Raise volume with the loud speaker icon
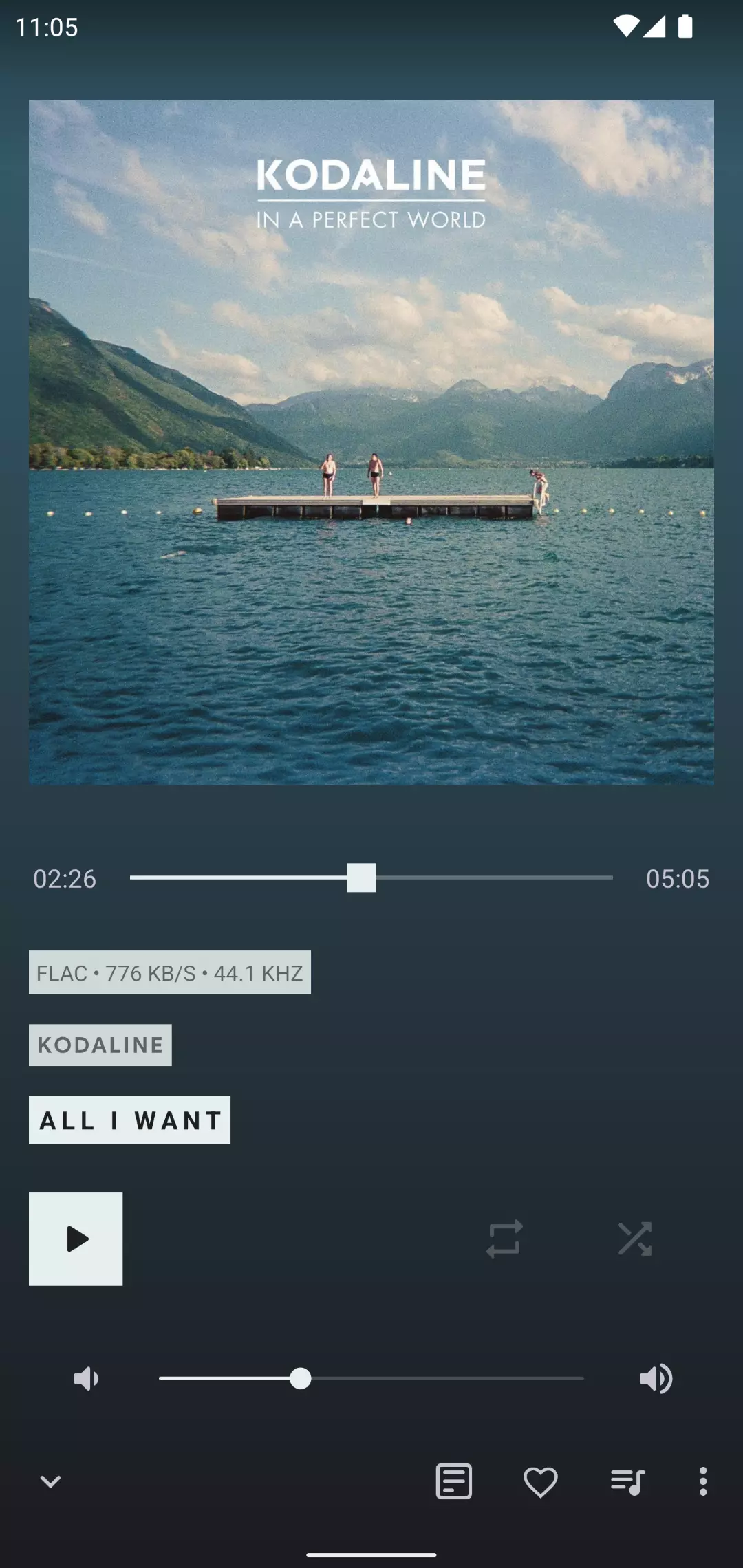The width and height of the screenshot is (743, 1568). pos(656,1378)
